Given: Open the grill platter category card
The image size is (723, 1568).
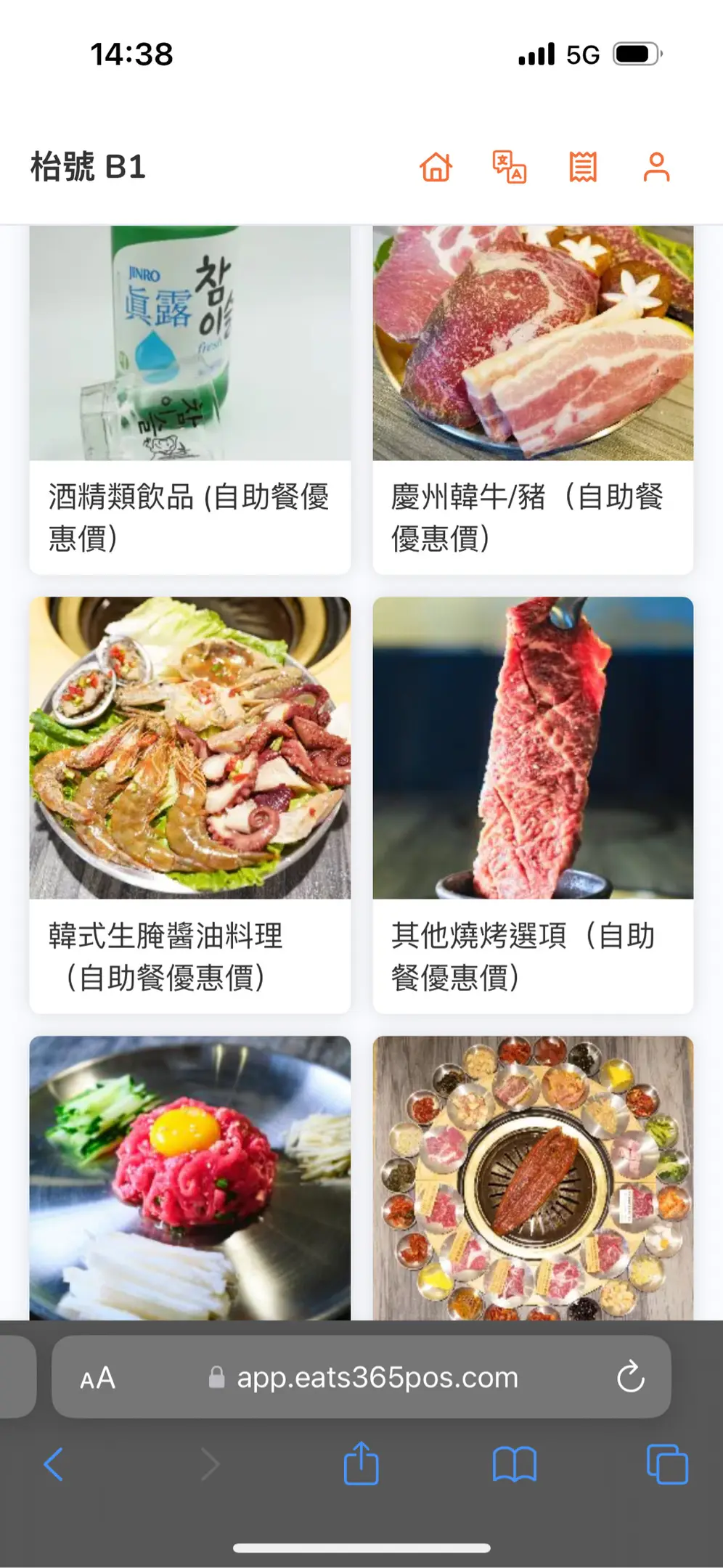Looking at the screenshot, I should (533, 1177).
